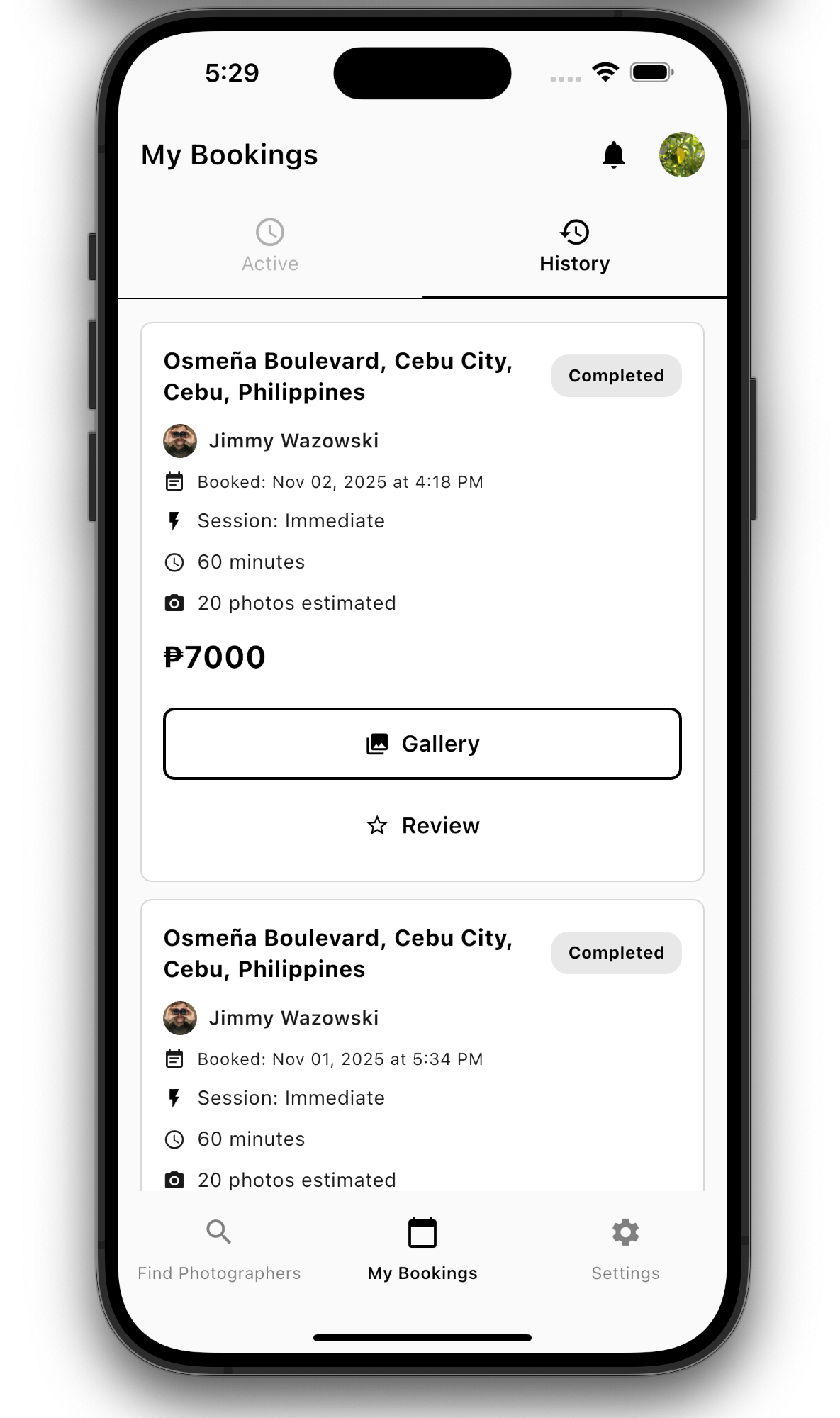Tap the history clock icon above History
Screen dimensions: 840x1418
click(x=574, y=232)
